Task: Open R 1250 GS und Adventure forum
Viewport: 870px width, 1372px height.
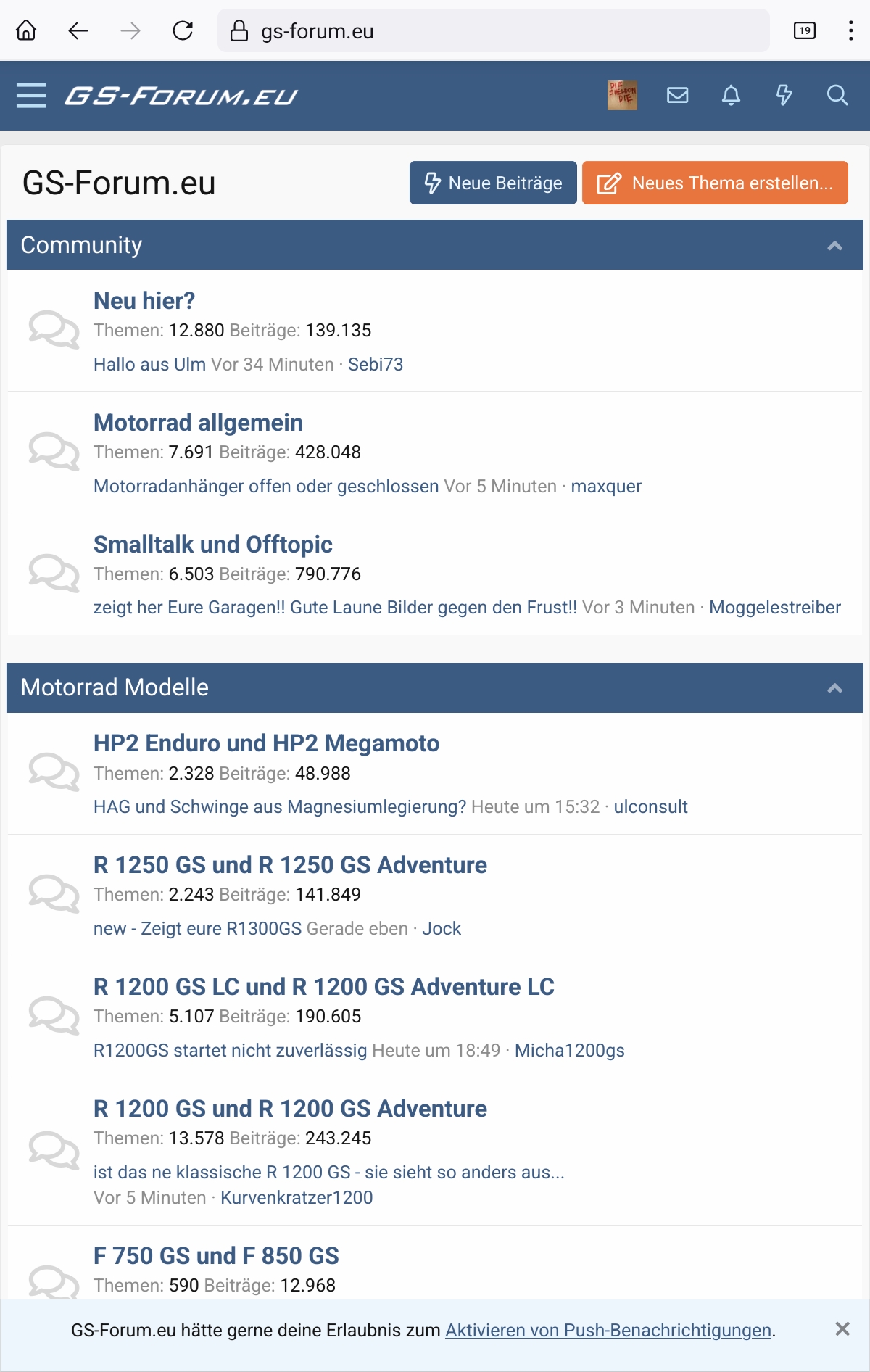Action: [290, 865]
